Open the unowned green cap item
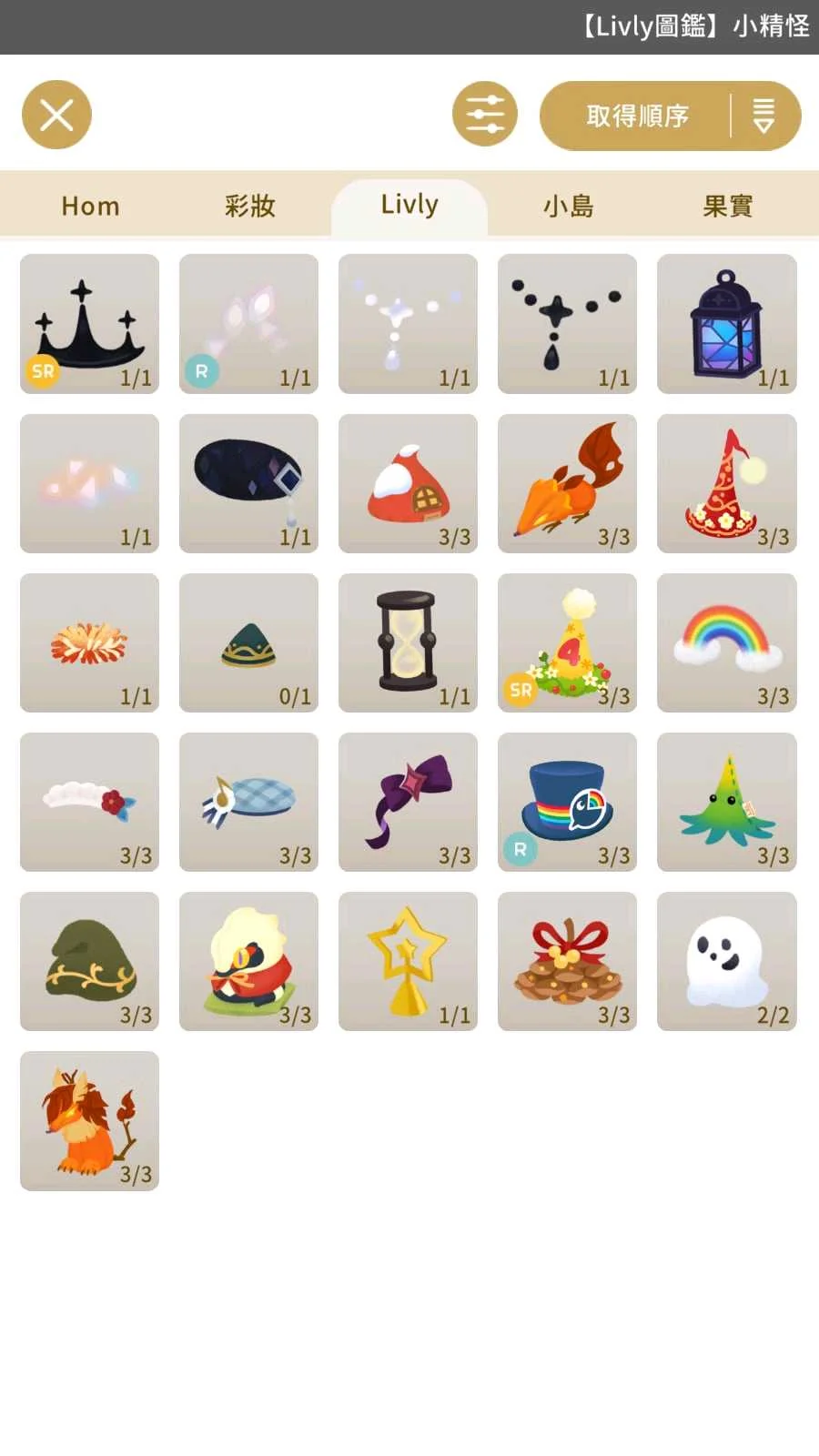The width and height of the screenshot is (819, 1456). click(248, 642)
